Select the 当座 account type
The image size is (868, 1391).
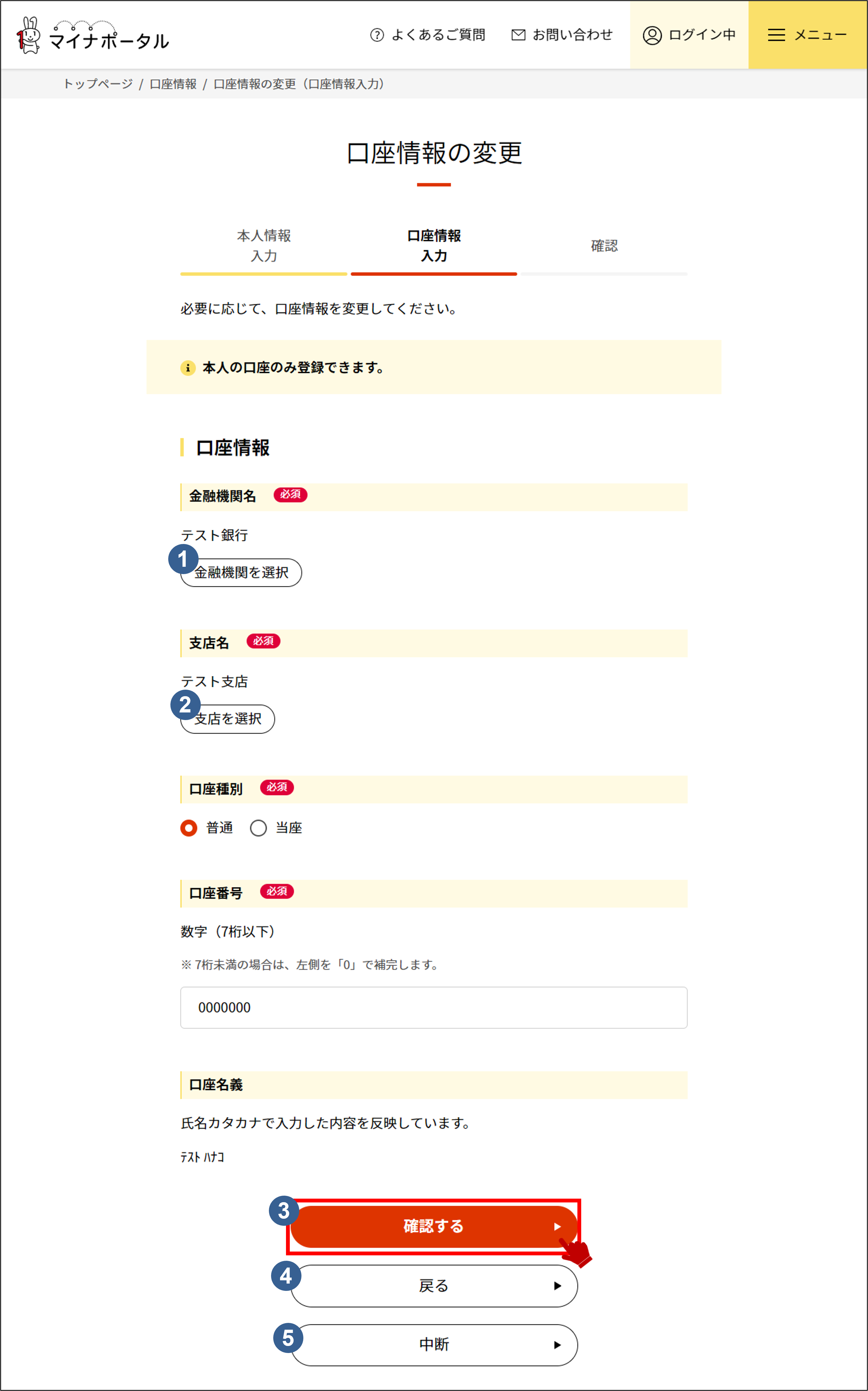pyautogui.click(x=258, y=828)
